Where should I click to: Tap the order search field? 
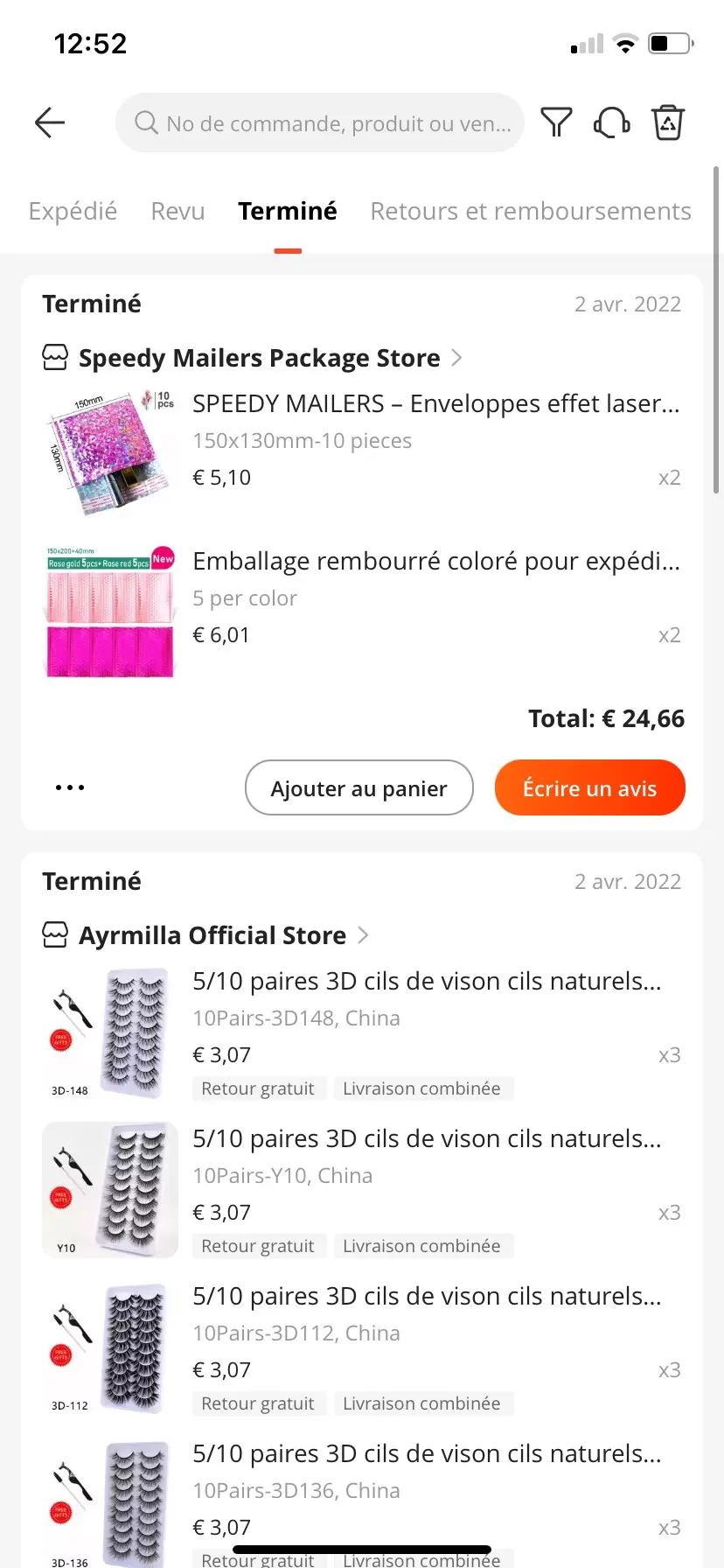point(322,123)
